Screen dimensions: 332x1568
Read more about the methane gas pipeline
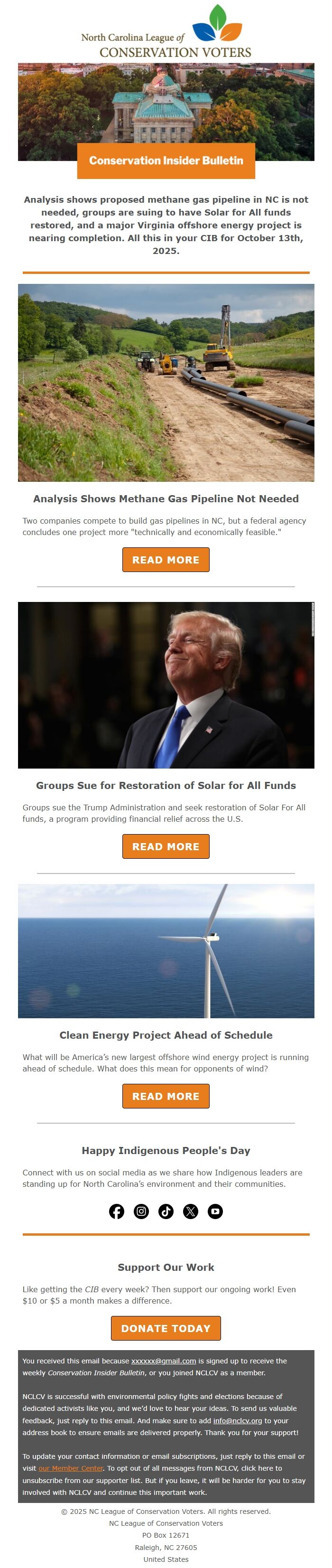click(166, 559)
